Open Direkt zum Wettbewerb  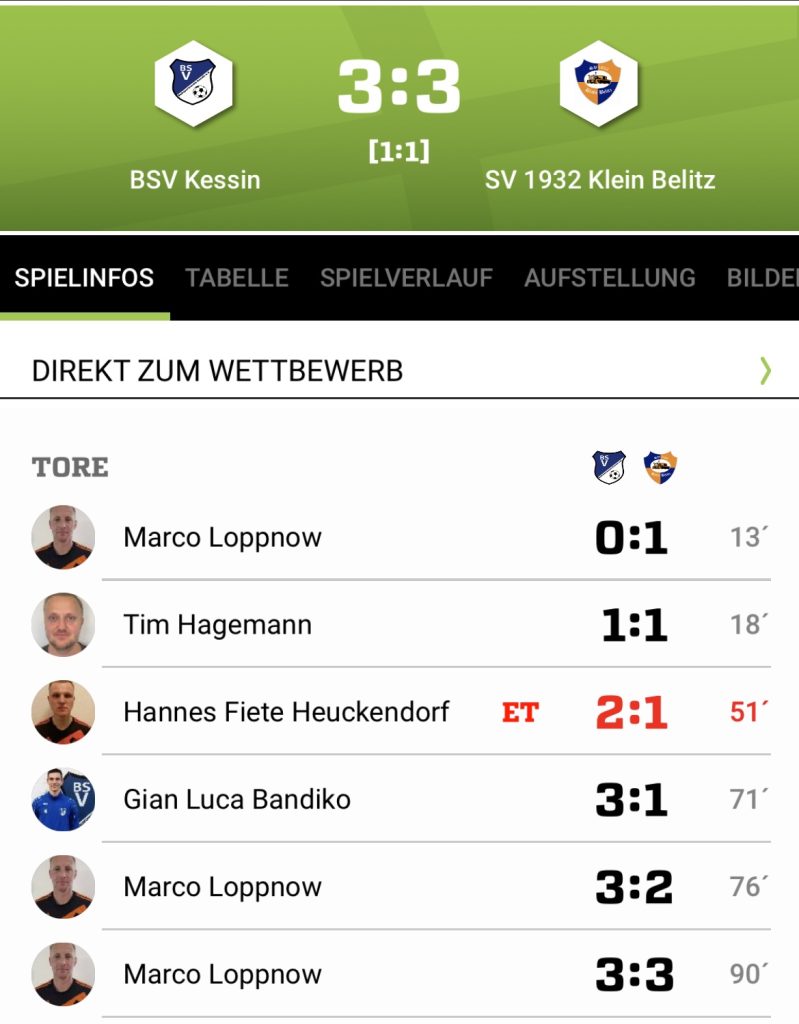pyautogui.click(x=399, y=371)
